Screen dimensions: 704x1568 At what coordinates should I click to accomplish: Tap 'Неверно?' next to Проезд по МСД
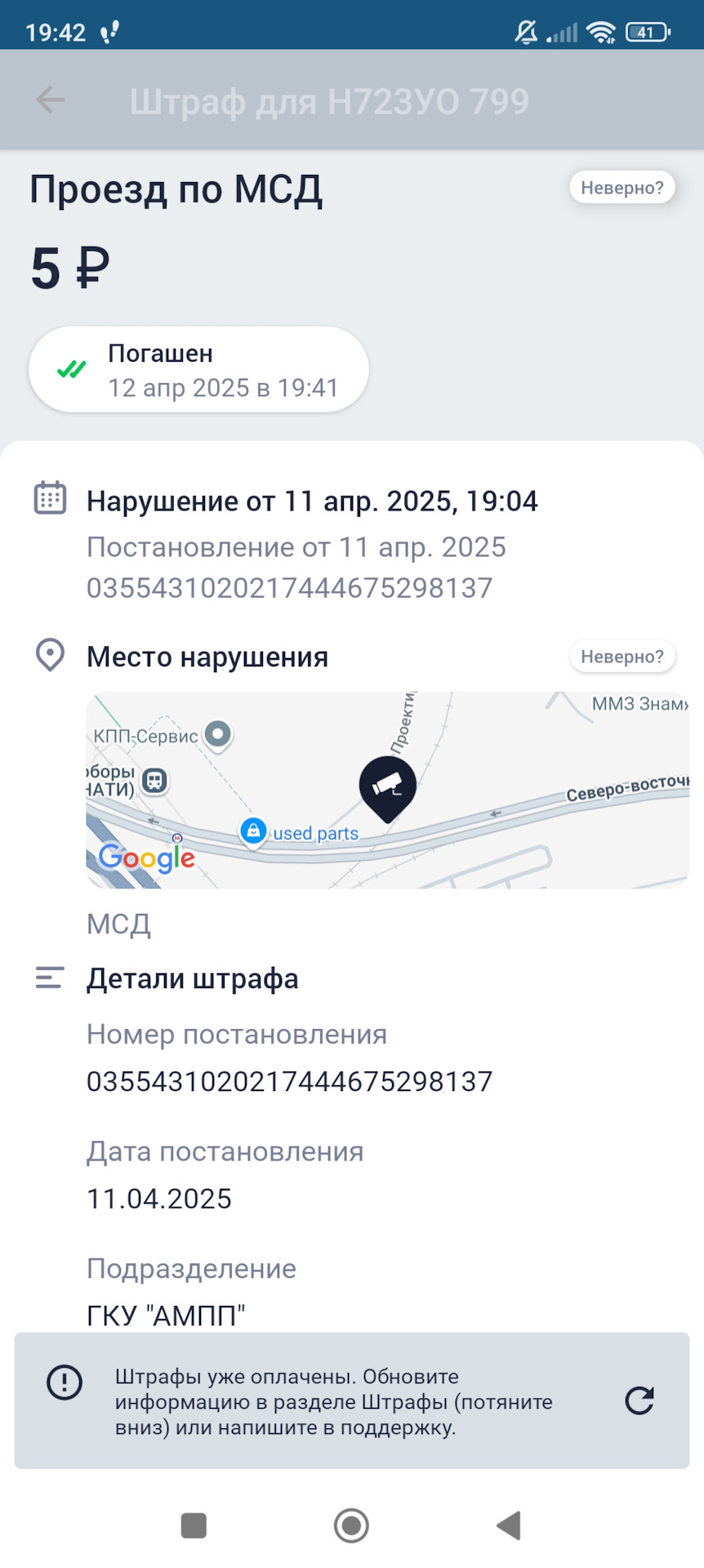click(x=622, y=188)
